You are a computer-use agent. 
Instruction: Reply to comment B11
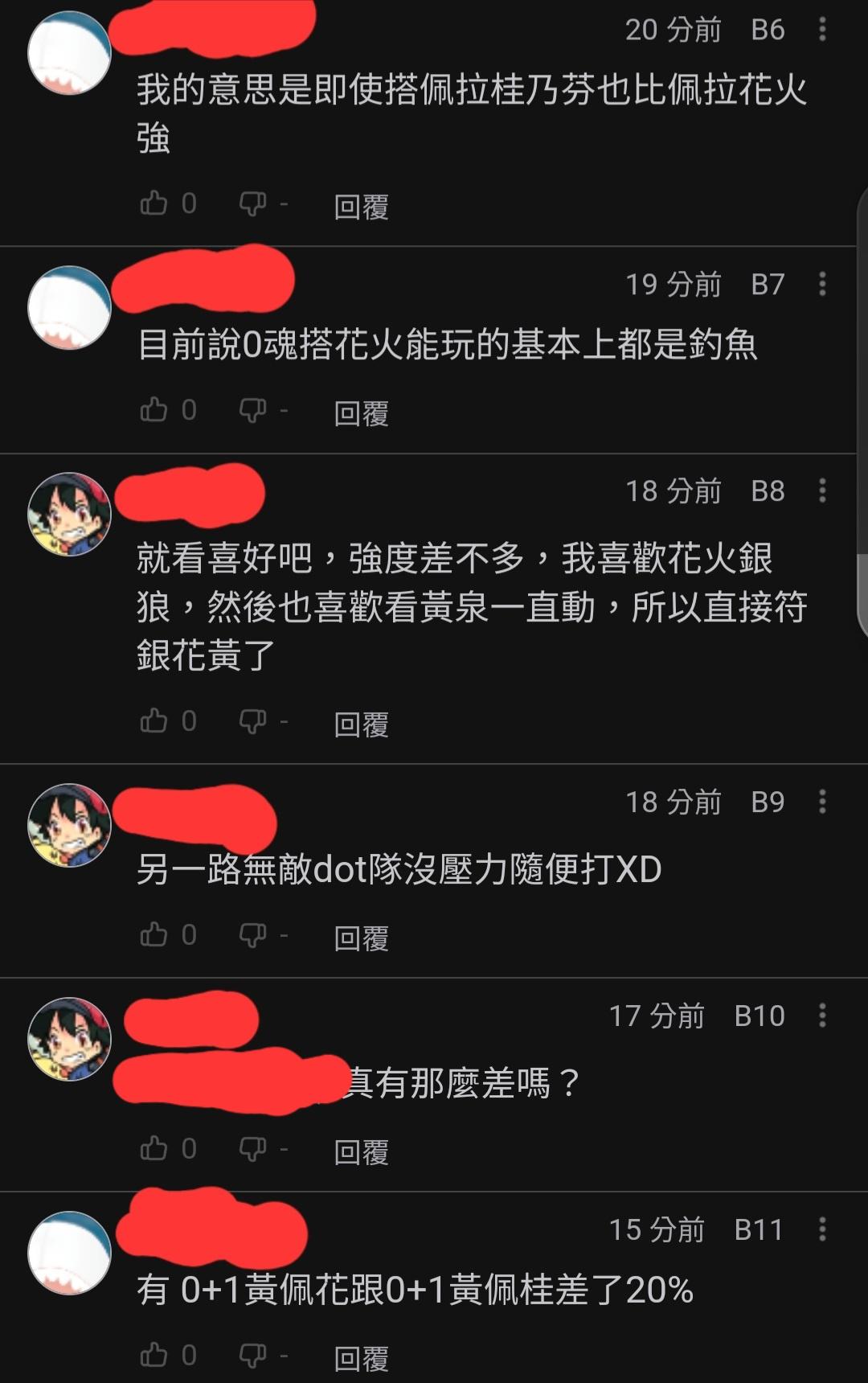[362, 1359]
